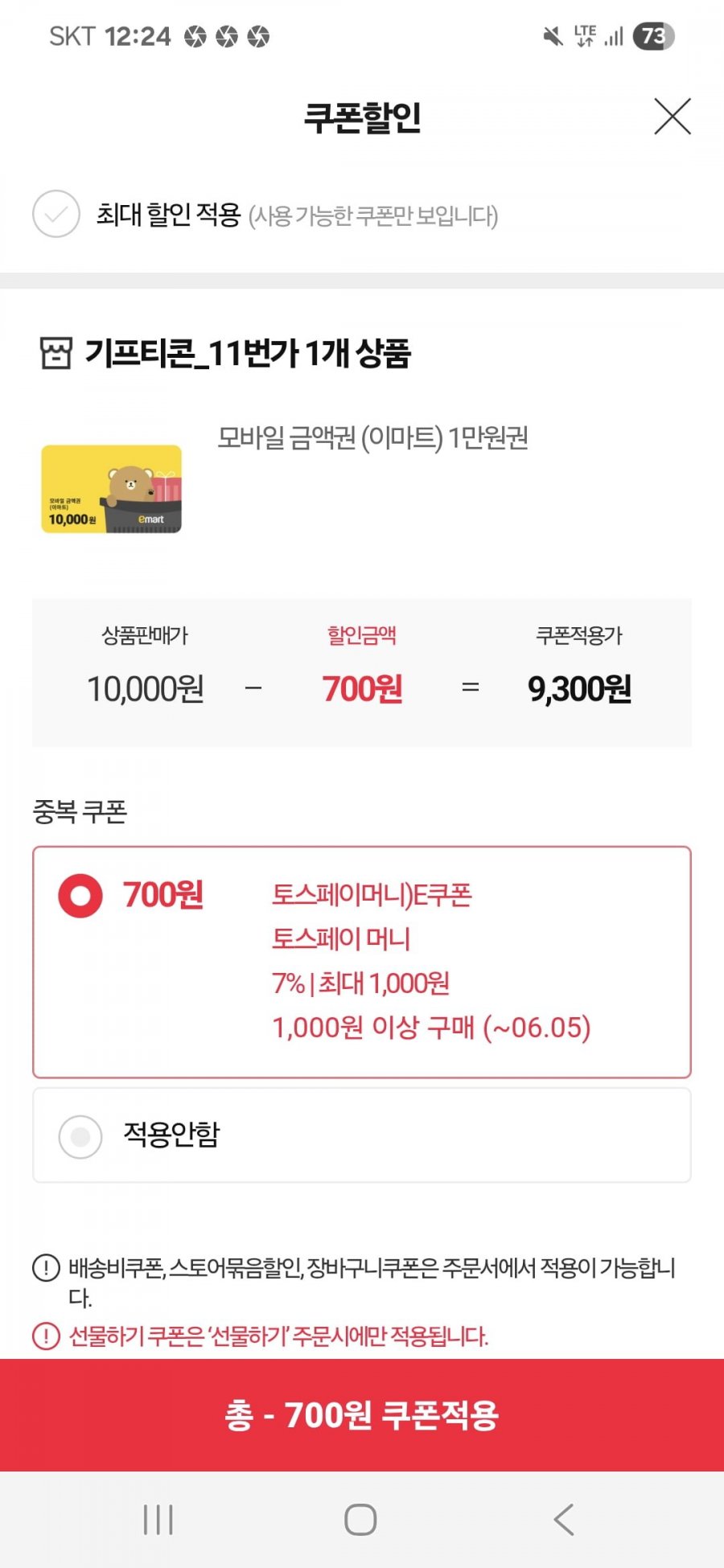The width and height of the screenshot is (724, 1568).
Task: Apply the 총 -700원 쿠폰적용 button
Action: coord(362,1415)
